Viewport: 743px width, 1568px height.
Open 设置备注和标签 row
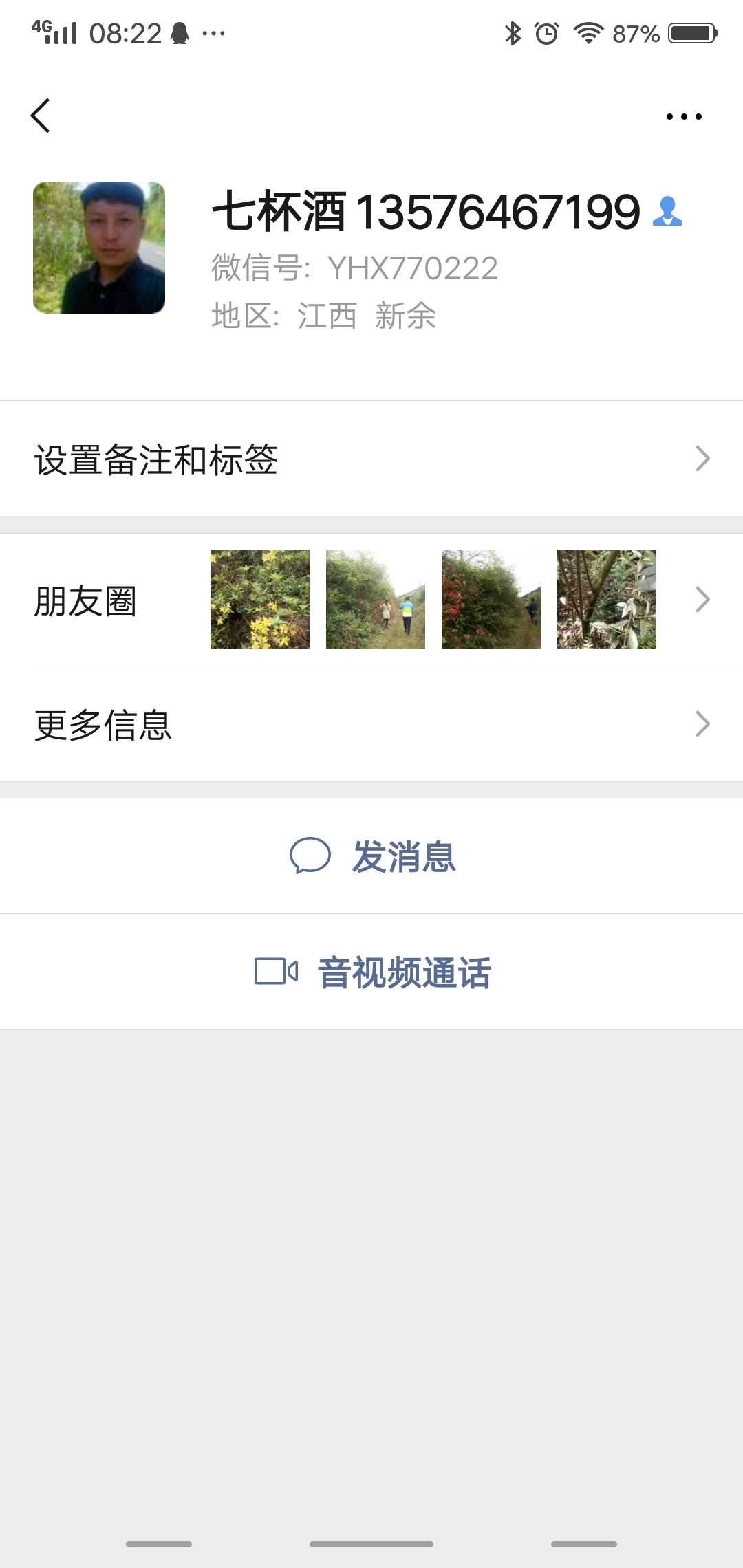371,459
